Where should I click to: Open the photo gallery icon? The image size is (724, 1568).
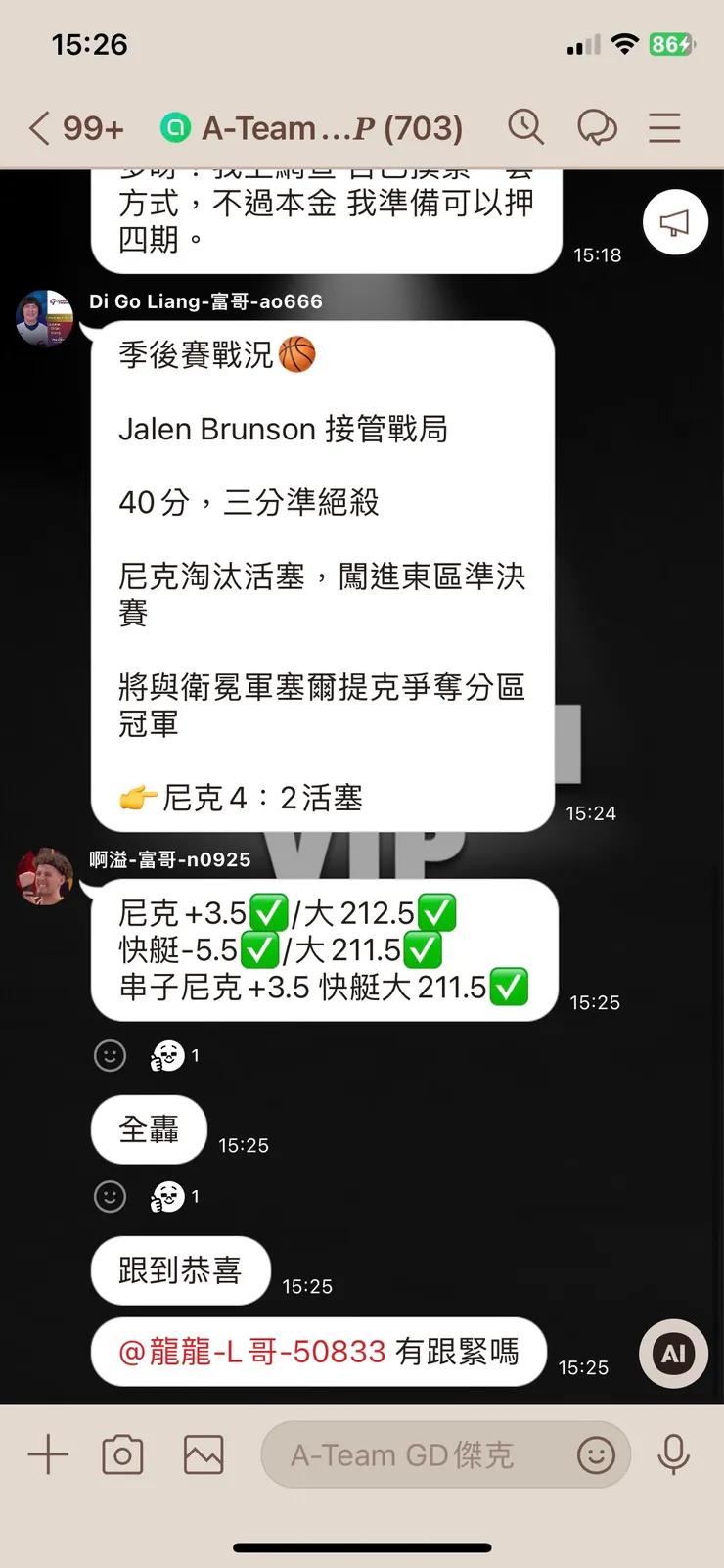[x=203, y=1454]
